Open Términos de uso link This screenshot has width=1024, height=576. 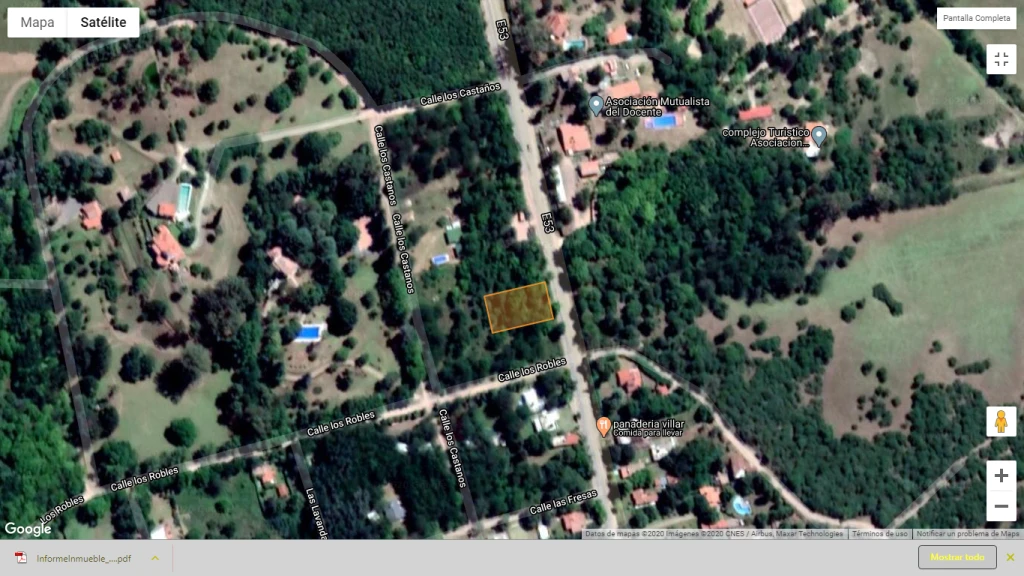(880, 534)
